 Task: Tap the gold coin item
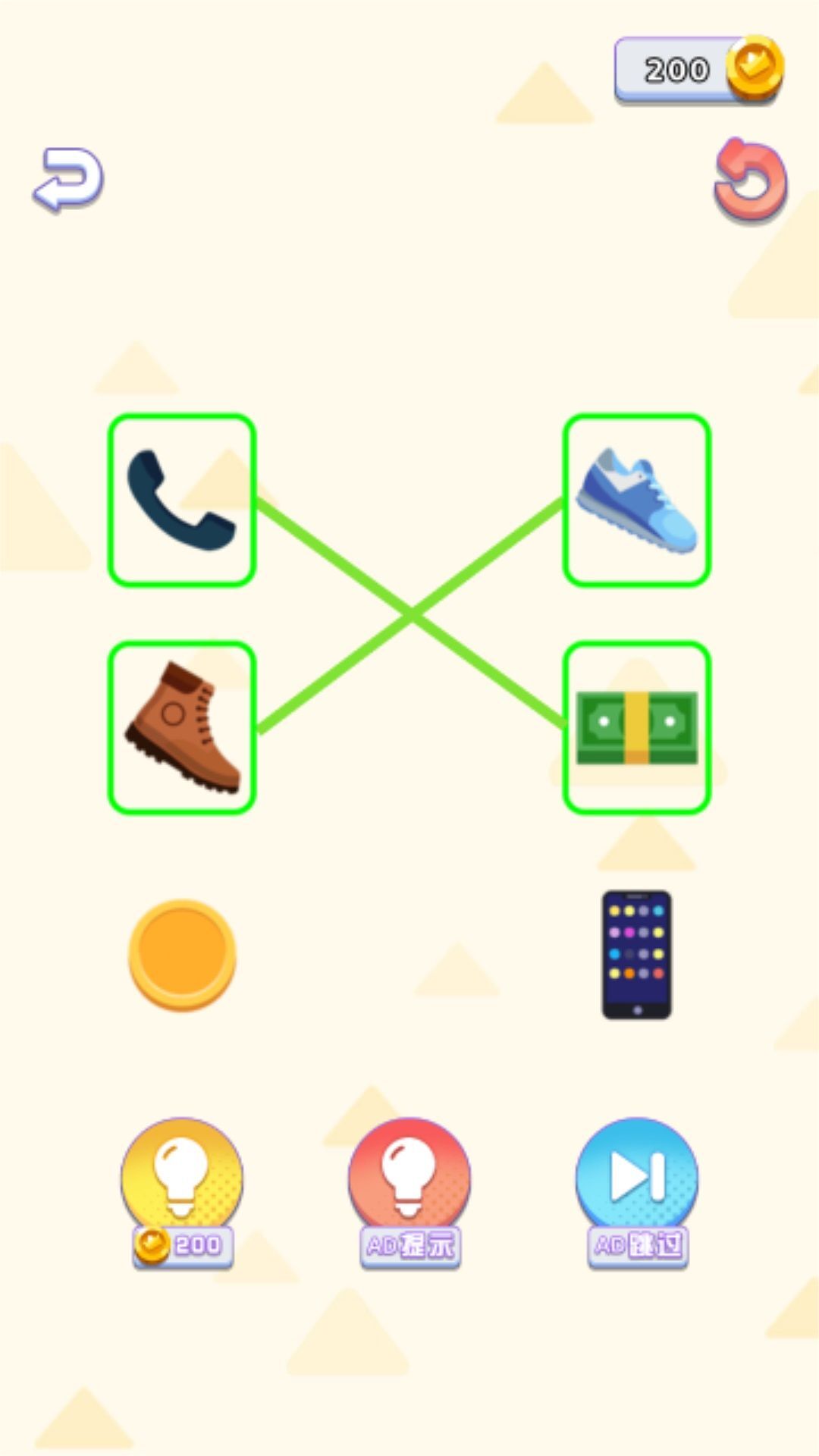click(x=182, y=955)
